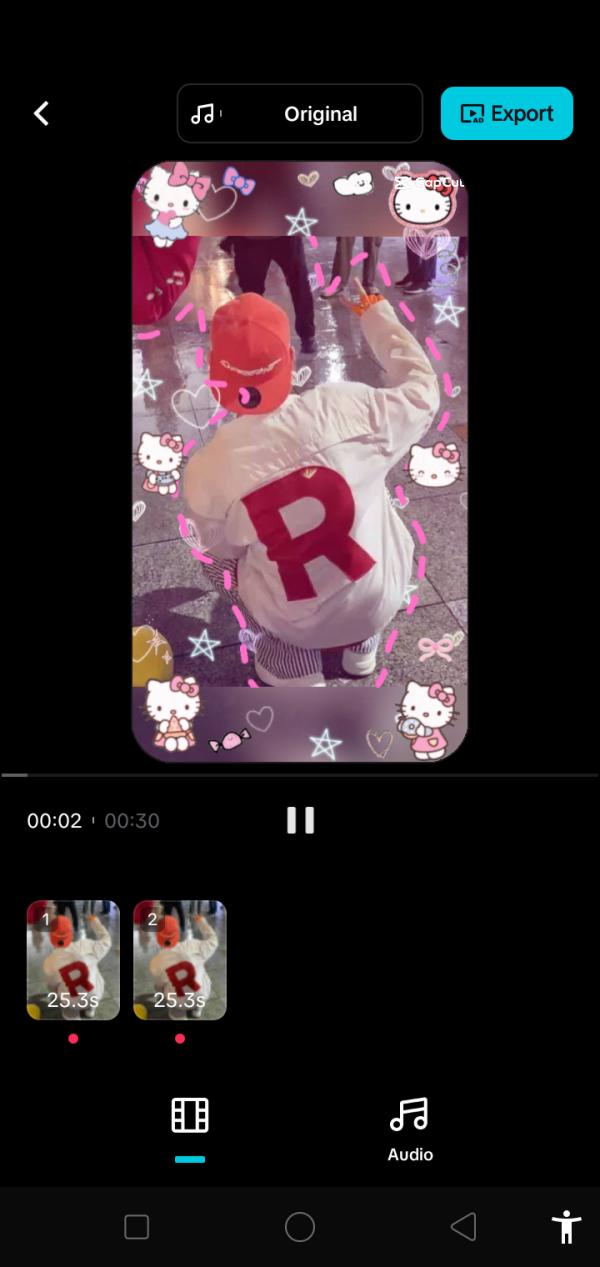Select clip 1 thumbnail
600x1267 pixels.
tap(73, 960)
